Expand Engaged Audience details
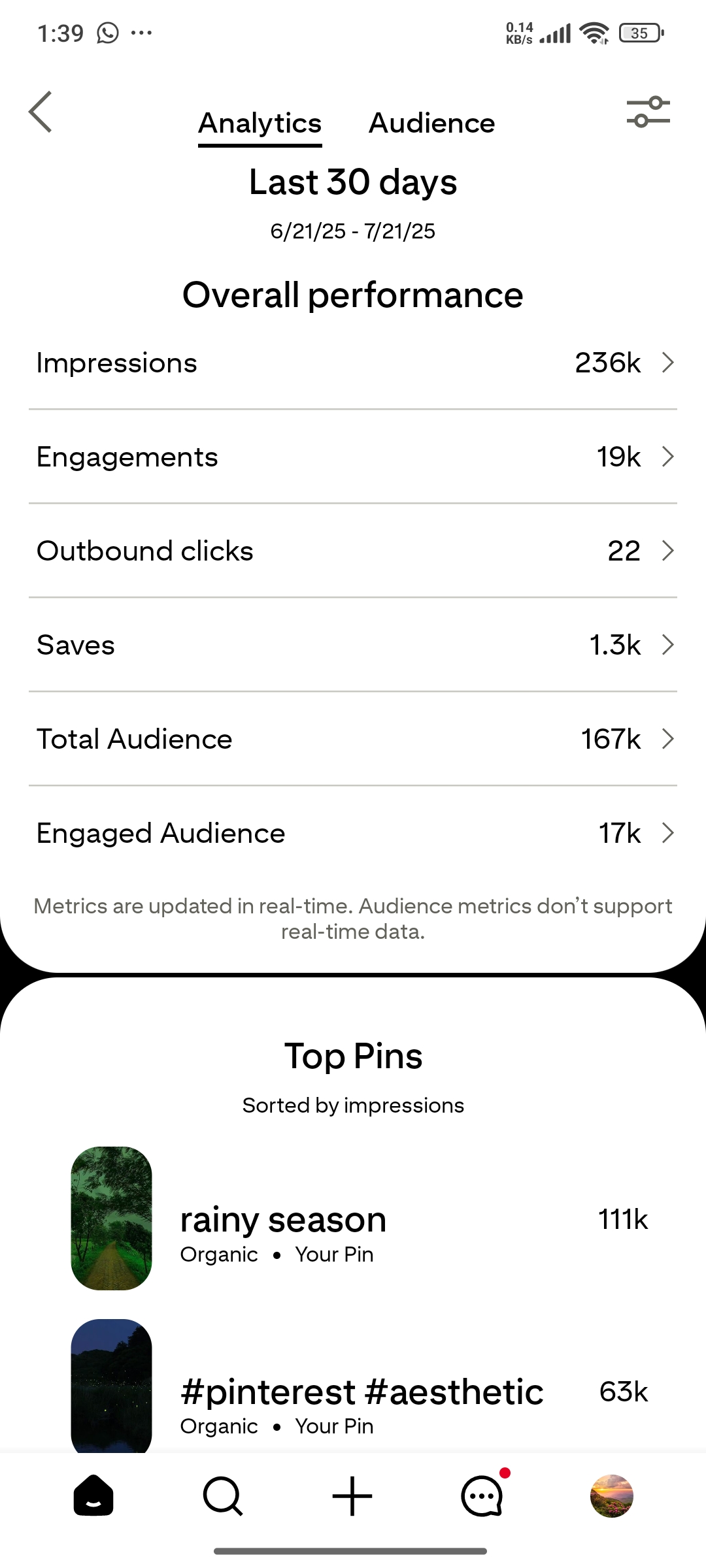Screen dimensions: 706x1568 (353, 833)
